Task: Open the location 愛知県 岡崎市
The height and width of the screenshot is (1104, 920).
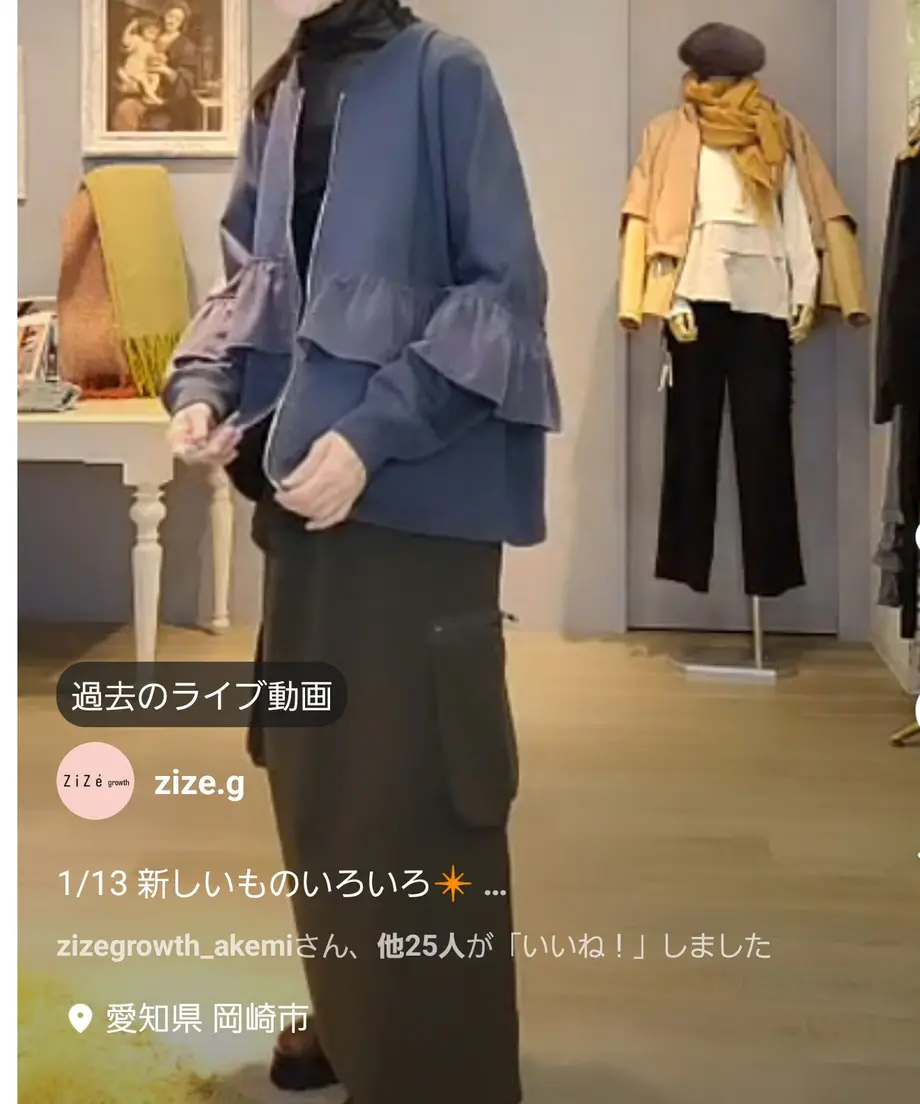Action: click(207, 1020)
